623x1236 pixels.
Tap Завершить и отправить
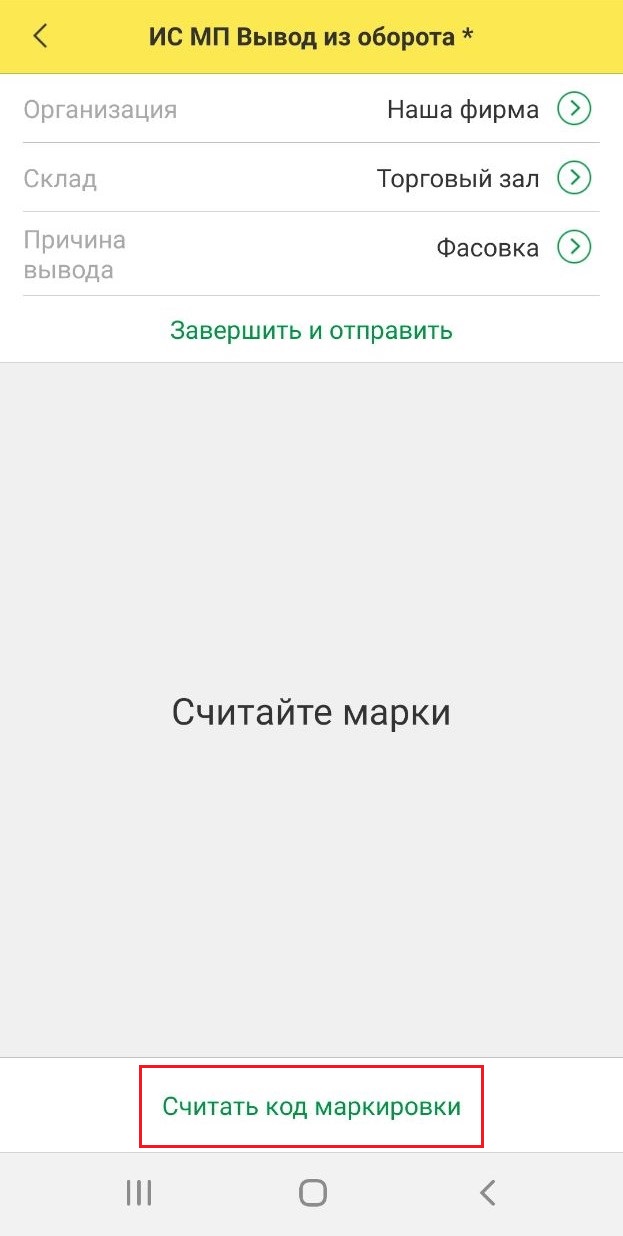point(311,330)
